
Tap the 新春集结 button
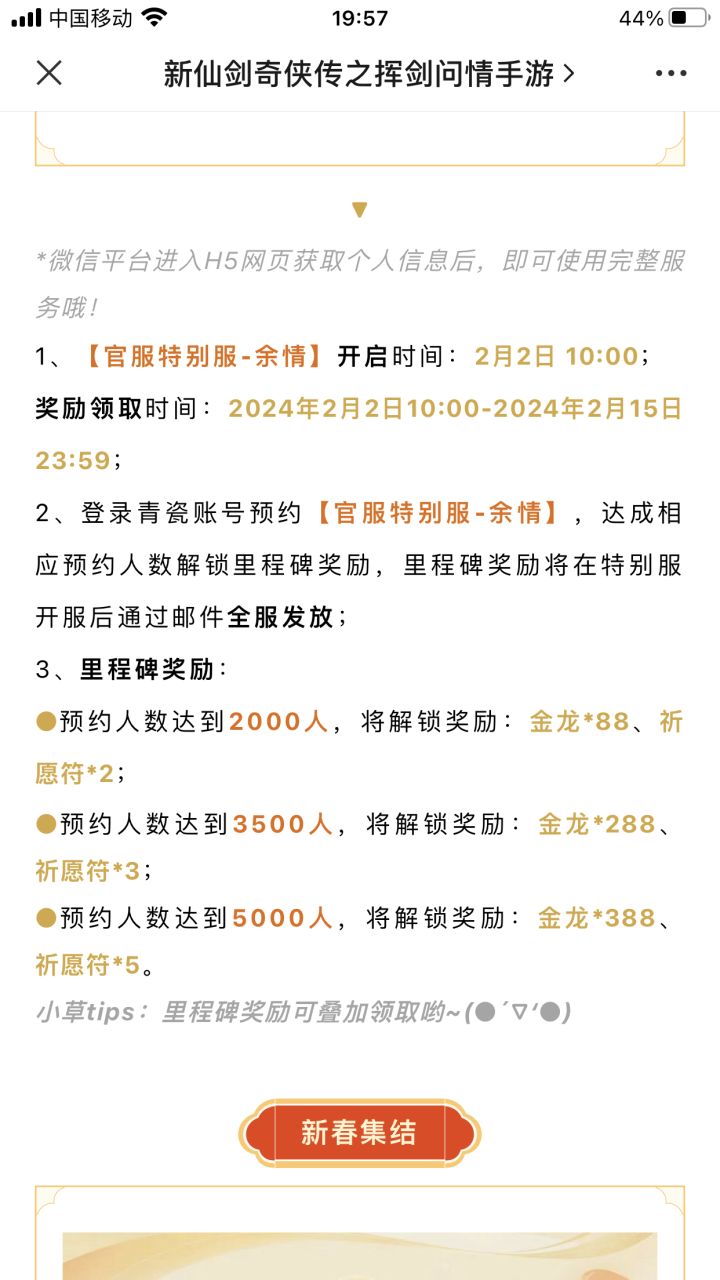pyautogui.click(x=359, y=1133)
